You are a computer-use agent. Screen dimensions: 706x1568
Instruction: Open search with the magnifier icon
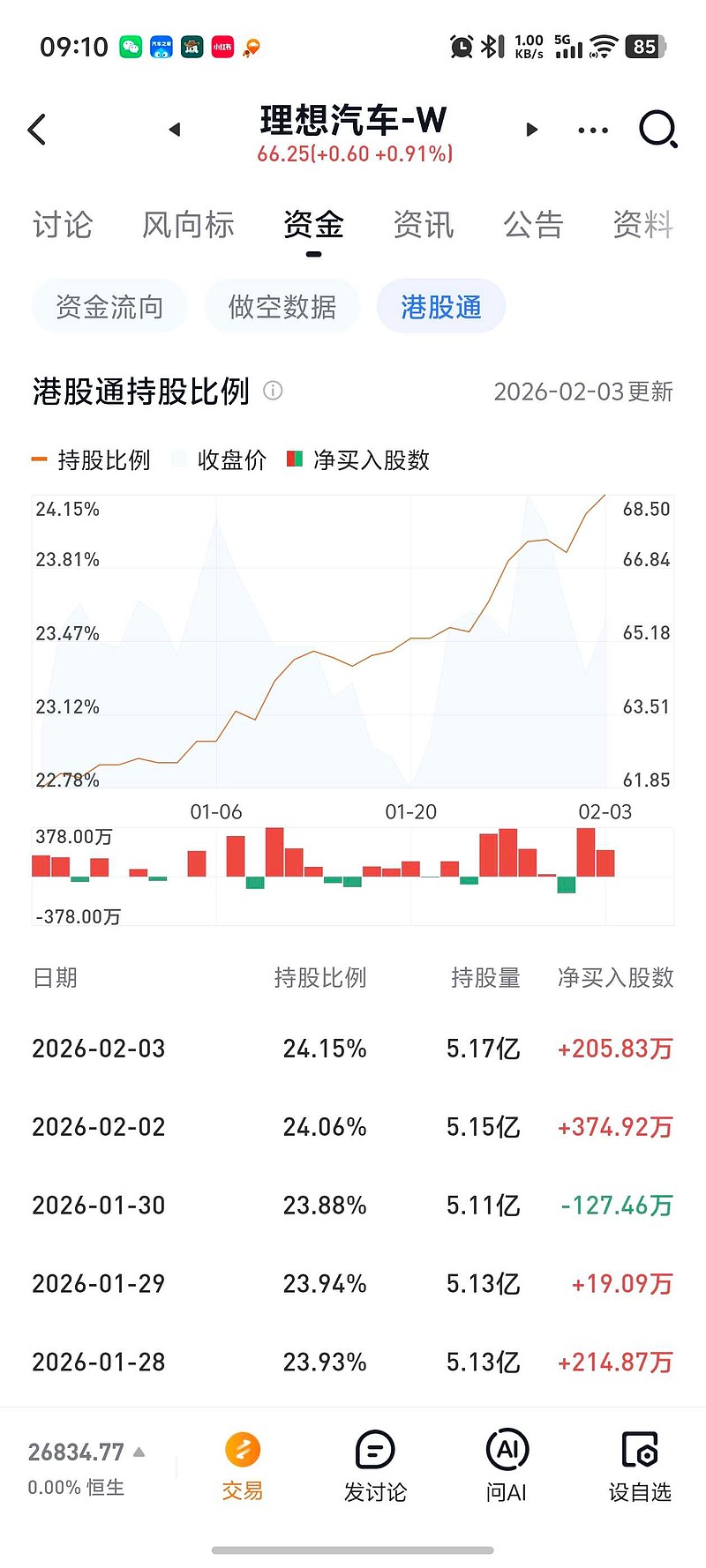point(658,129)
